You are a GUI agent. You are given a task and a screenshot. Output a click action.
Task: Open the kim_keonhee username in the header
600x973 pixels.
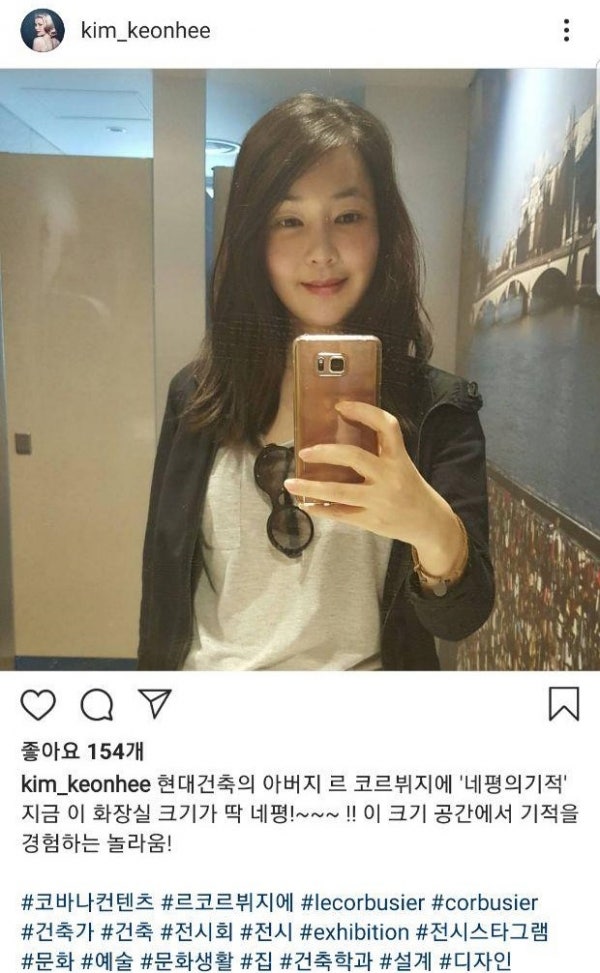[146, 30]
